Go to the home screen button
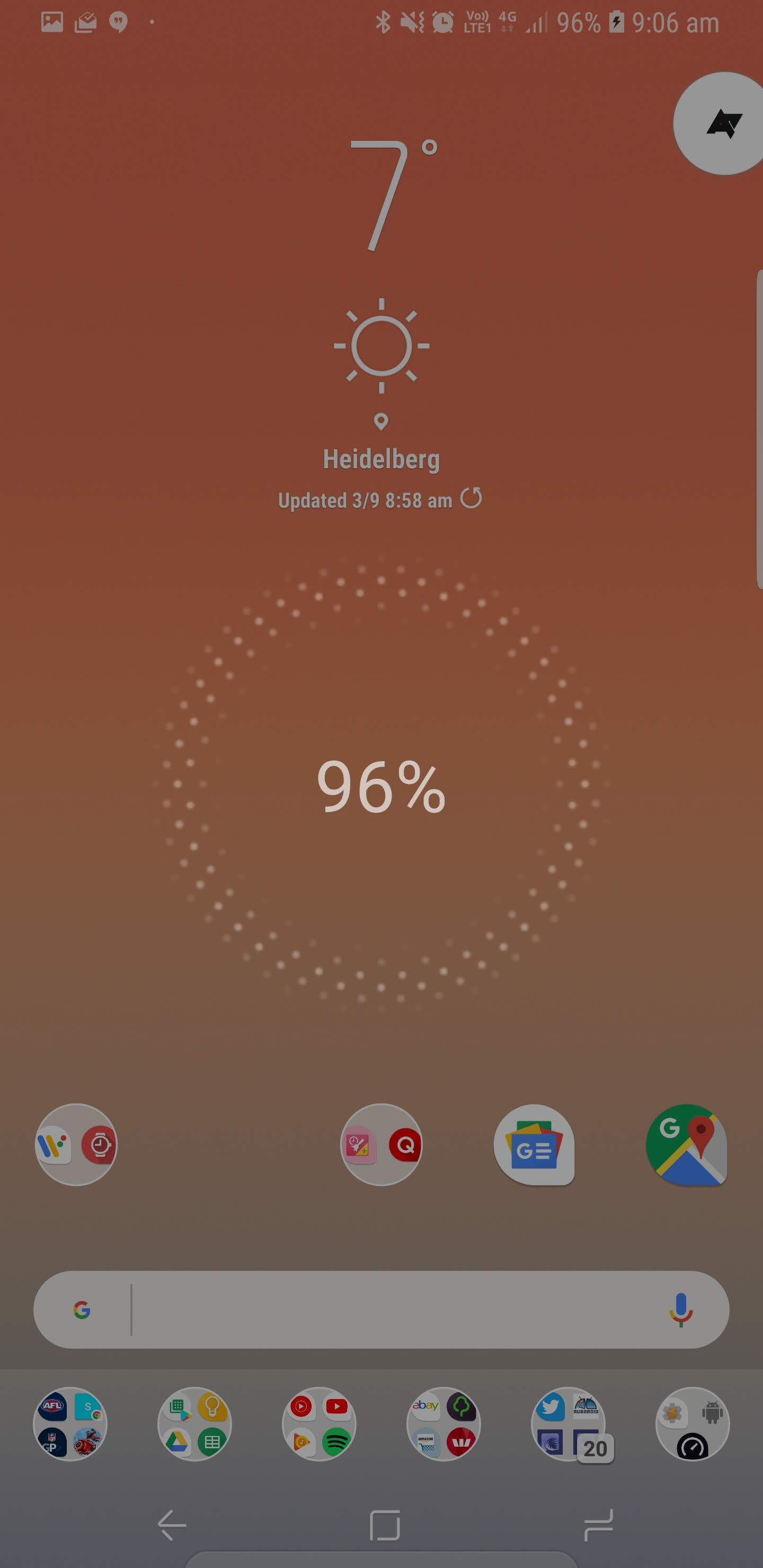 coord(385,1525)
